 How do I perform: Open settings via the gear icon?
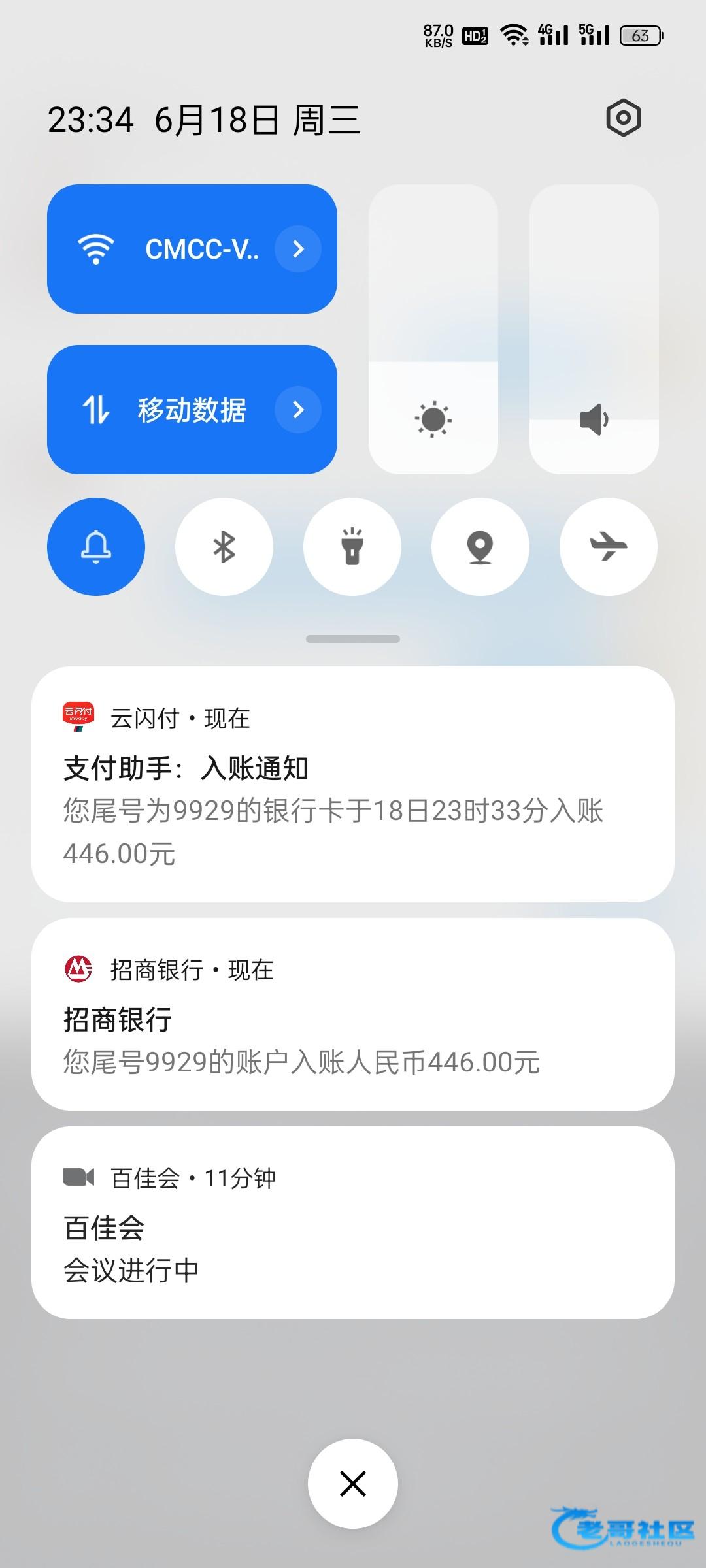coord(624,118)
